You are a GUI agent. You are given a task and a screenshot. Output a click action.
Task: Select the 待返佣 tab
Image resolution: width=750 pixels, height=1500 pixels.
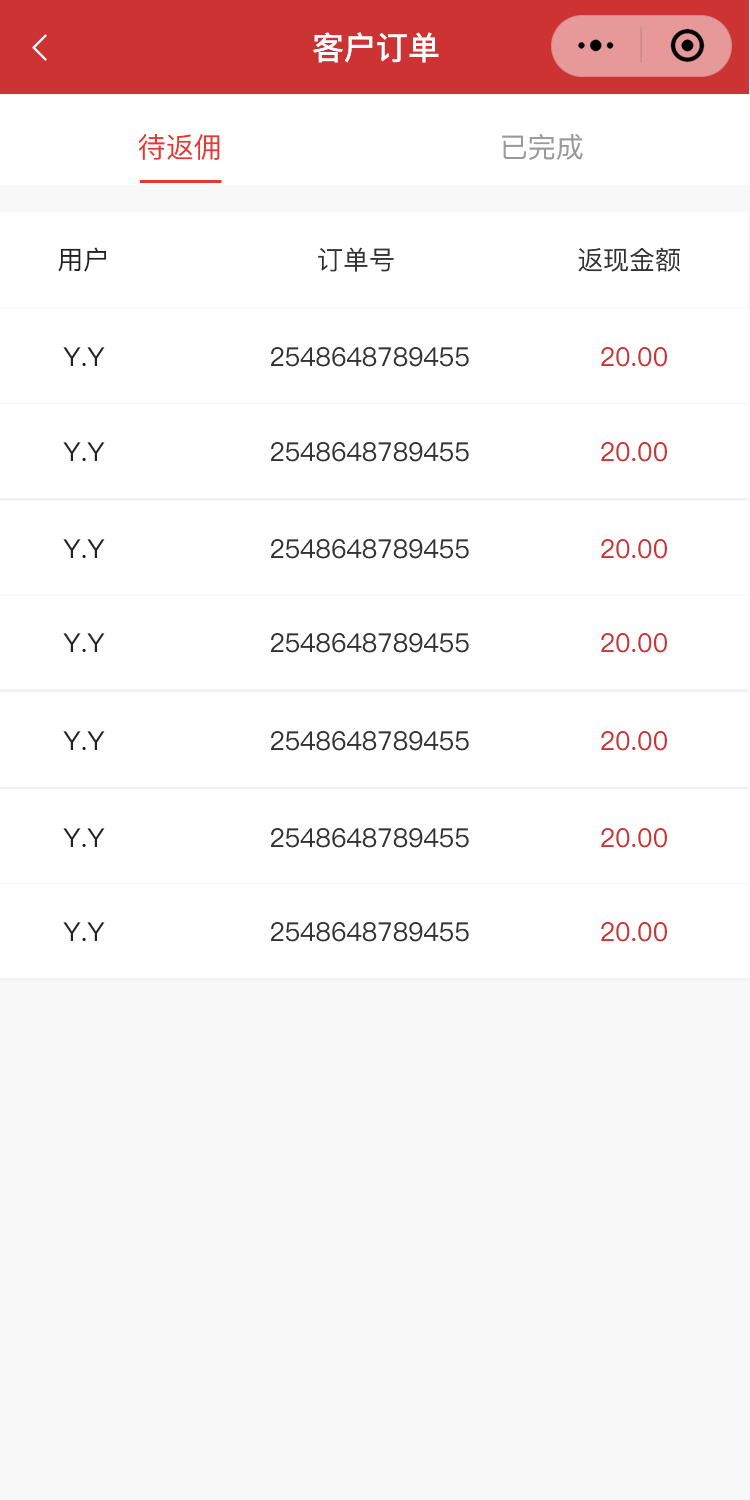point(180,148)
